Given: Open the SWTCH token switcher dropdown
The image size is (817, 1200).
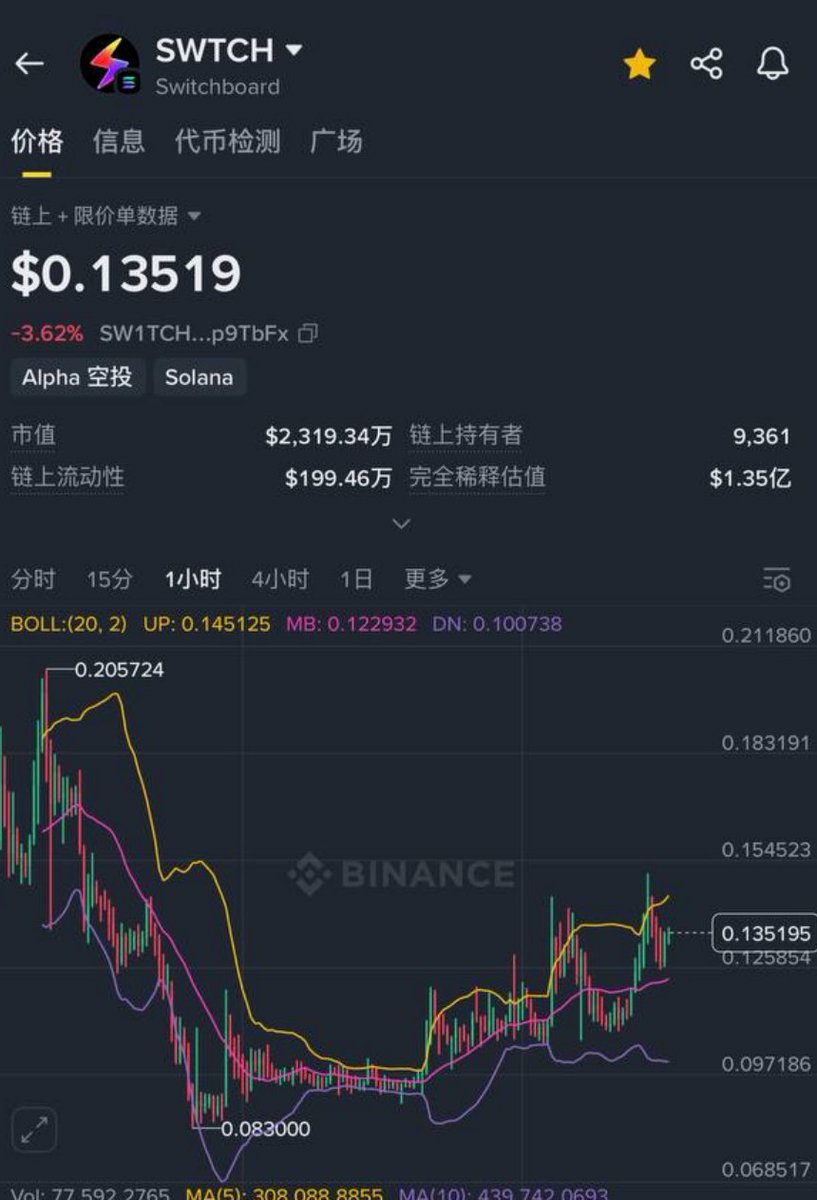Looking at the screenshot, I should coord(294,50).
